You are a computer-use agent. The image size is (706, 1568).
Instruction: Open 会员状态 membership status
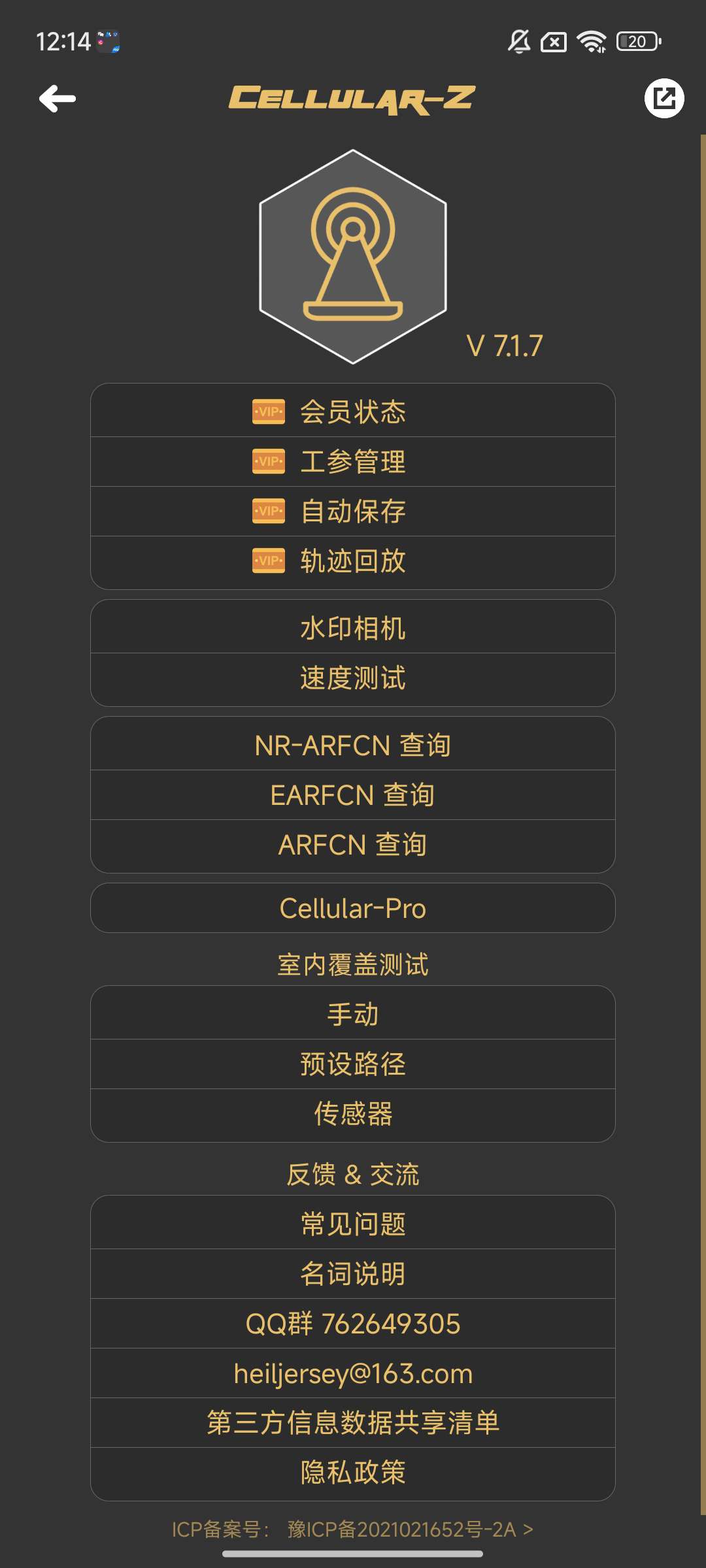(x=353, y=412)
